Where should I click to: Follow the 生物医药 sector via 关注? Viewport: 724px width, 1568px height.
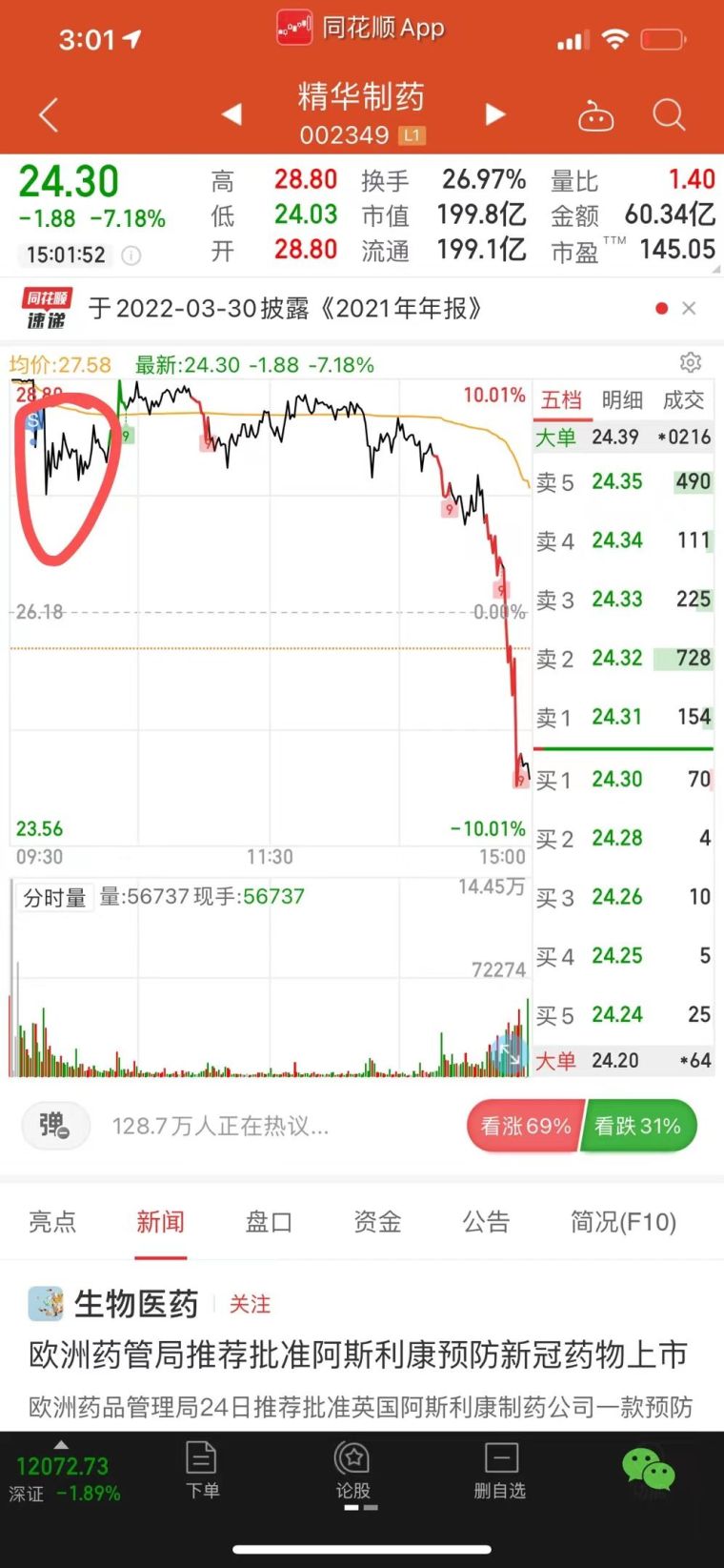(x=250, y=1303)
